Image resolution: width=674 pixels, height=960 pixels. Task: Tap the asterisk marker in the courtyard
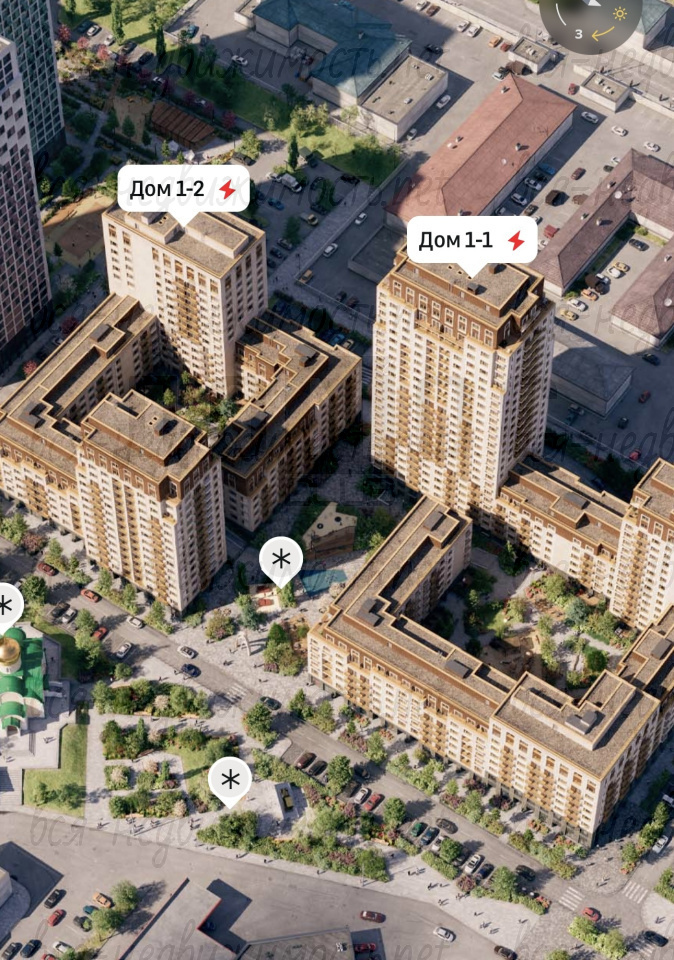[281, 559]
